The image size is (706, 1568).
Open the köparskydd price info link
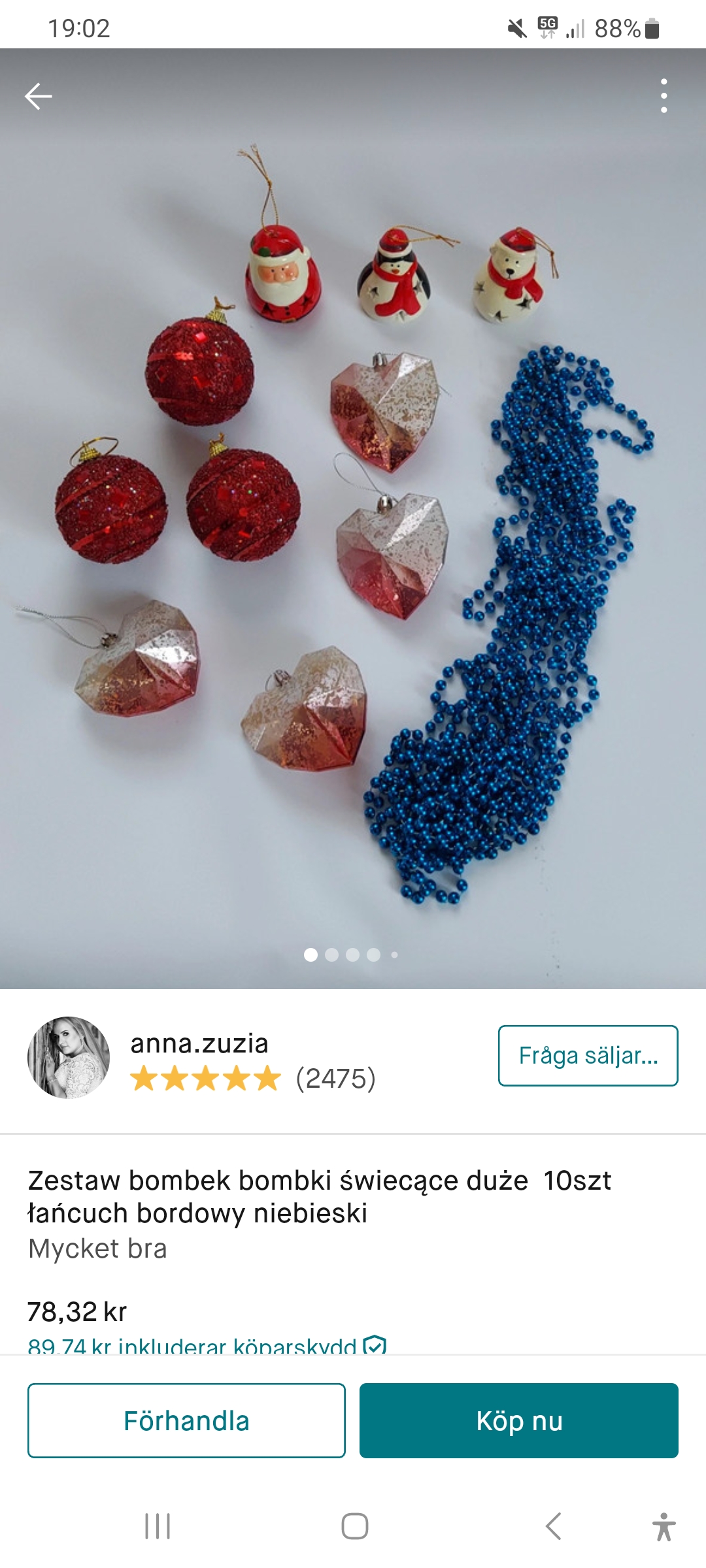point(207,1346)
